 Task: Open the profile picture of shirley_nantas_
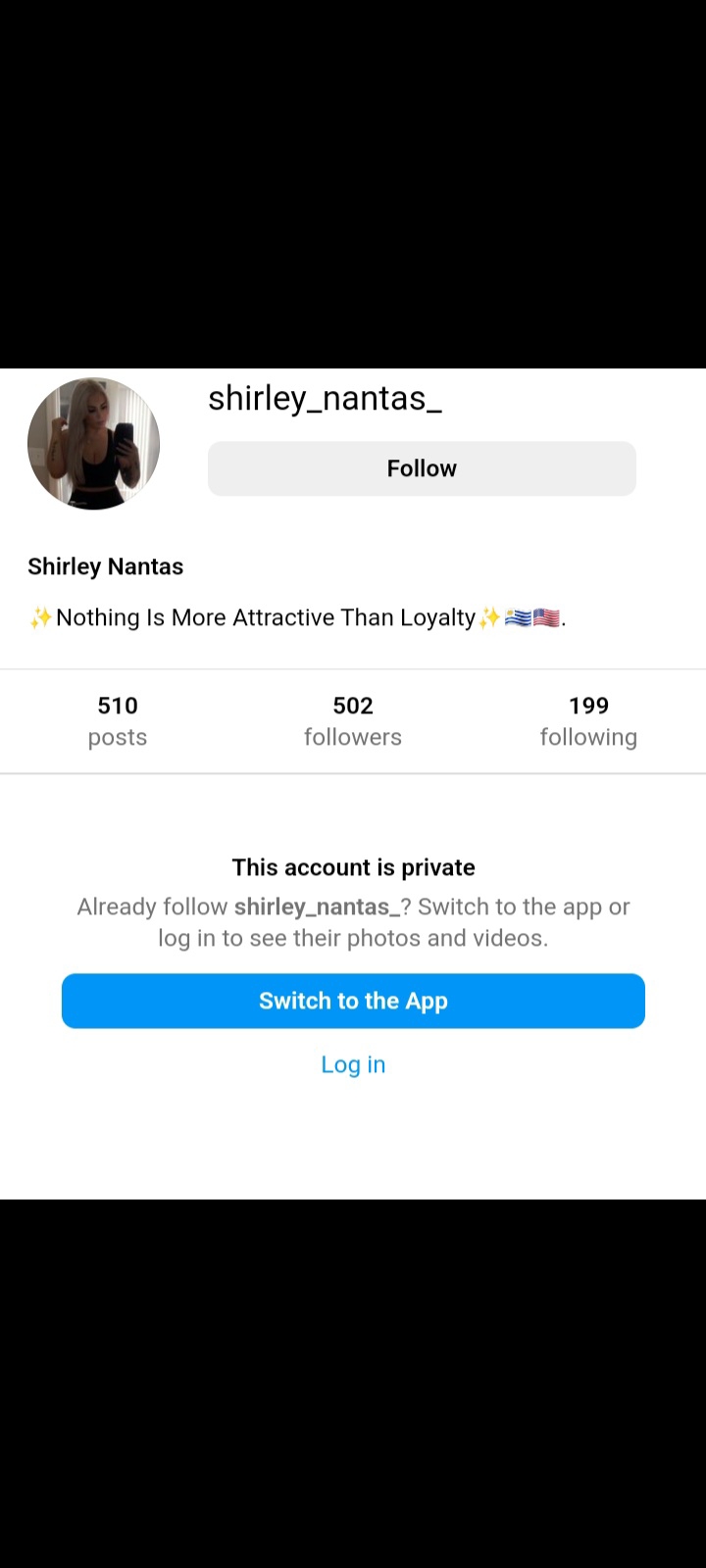(x=93, y=444)
